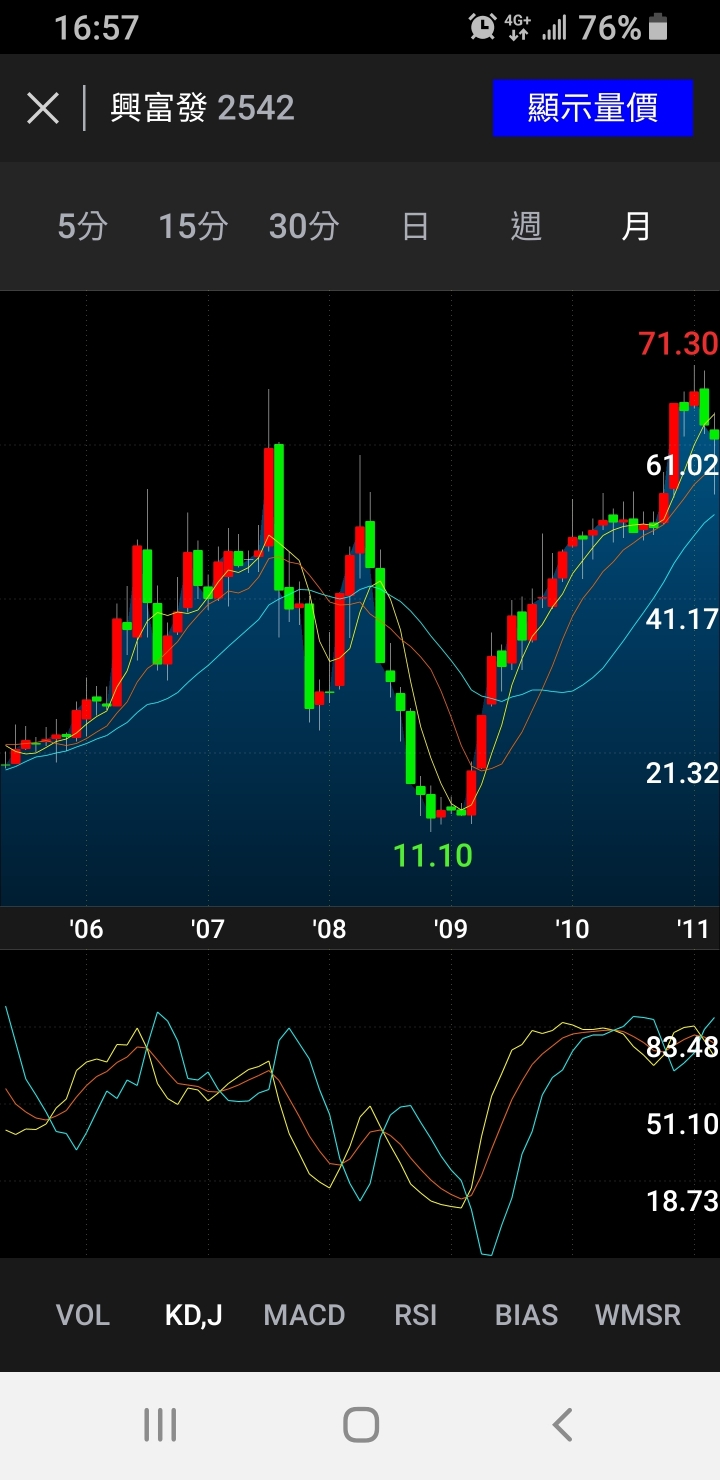This screenshot has height=1480, width=720.
Task: Choose the BIAS indicator
Action: [x=526, y=1315]
